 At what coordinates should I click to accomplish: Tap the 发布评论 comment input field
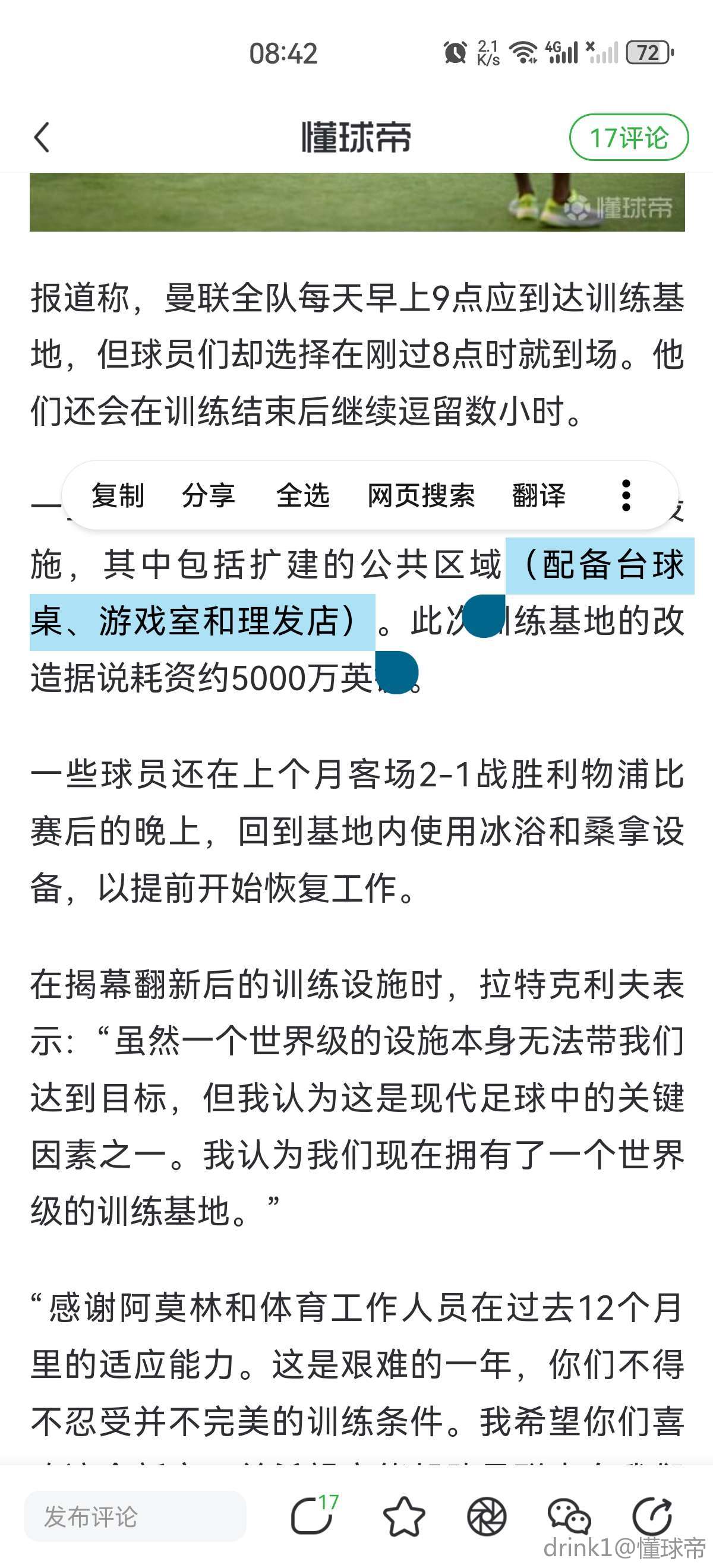135,1516
